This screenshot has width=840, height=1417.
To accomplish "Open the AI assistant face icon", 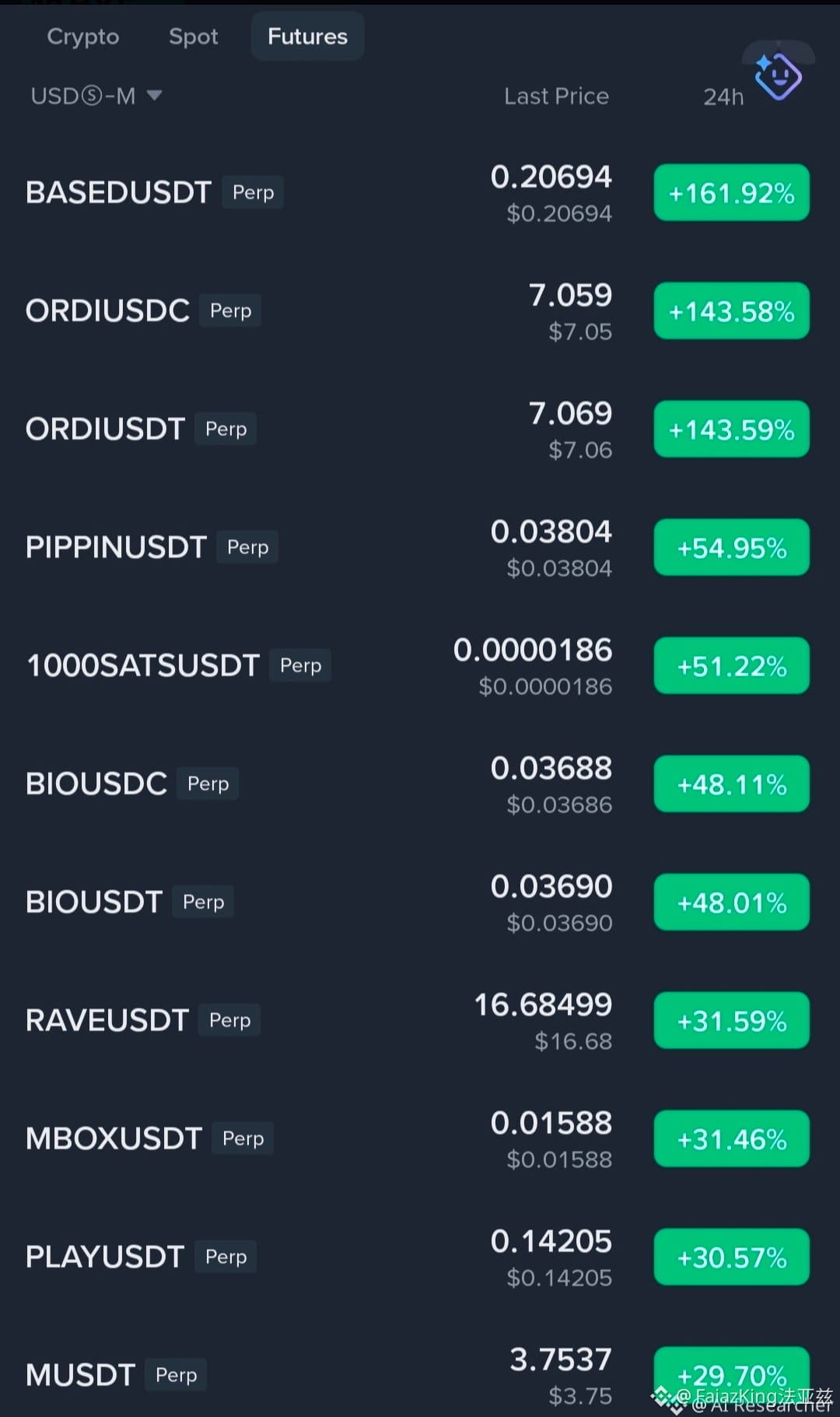I will (x=778, y=75).
